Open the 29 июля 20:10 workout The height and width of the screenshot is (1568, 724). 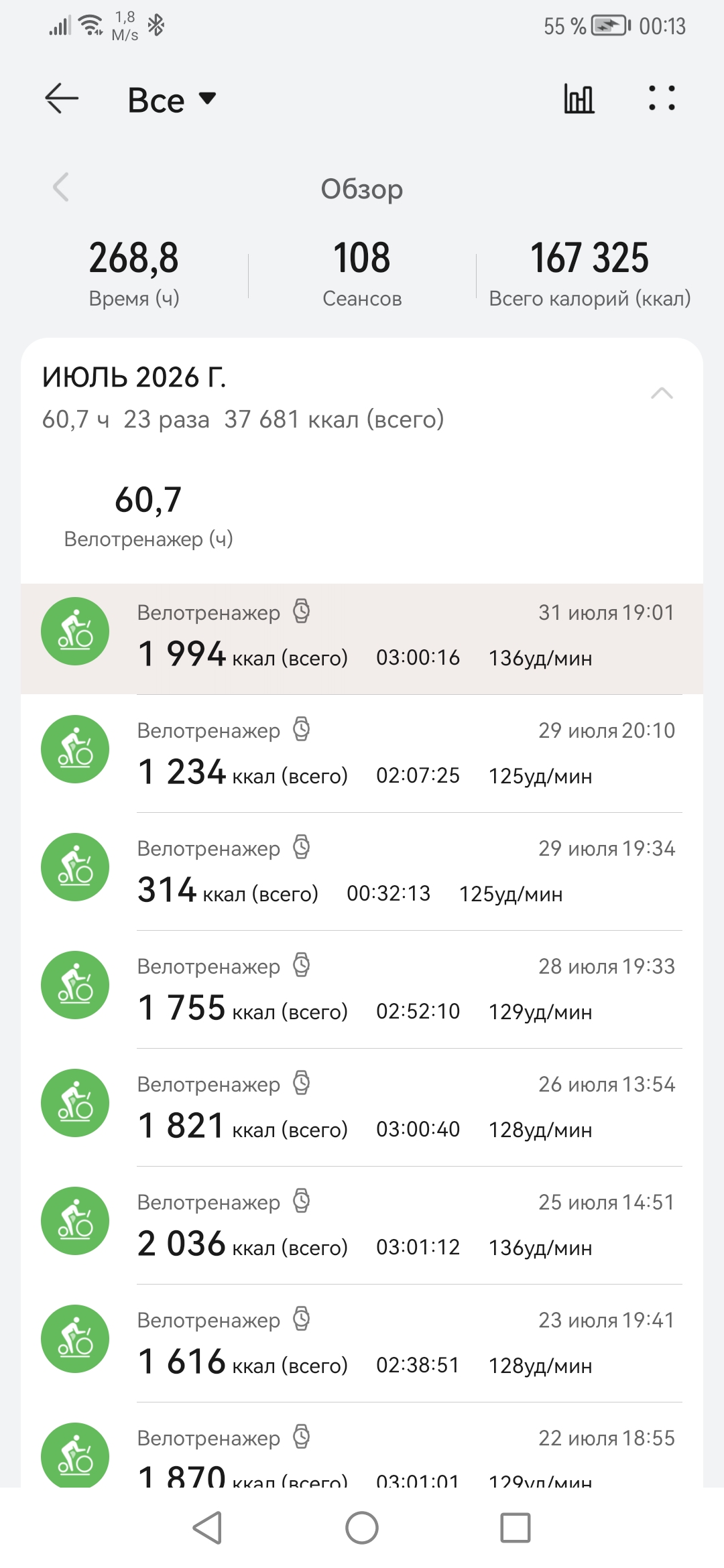[362, 754]
